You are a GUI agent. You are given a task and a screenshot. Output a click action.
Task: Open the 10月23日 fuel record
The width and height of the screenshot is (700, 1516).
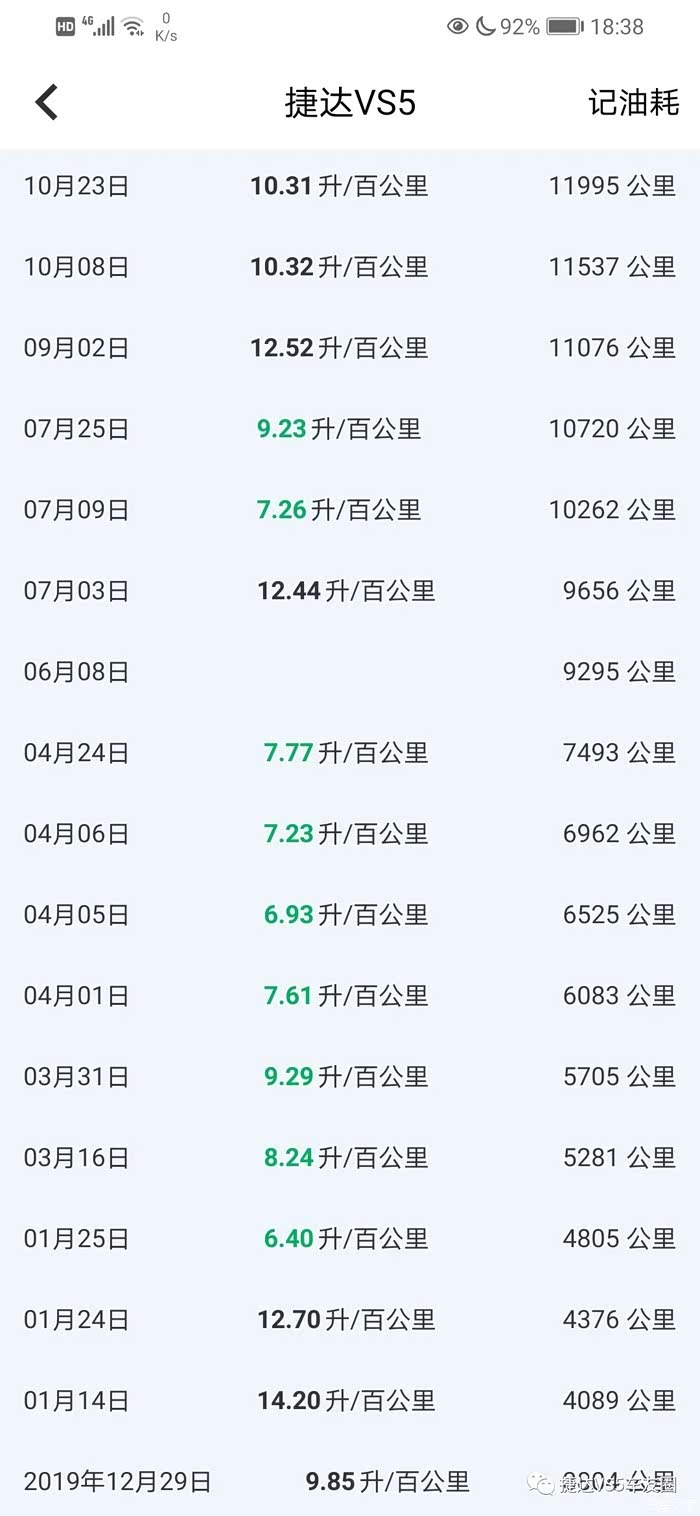pos(350,186)
